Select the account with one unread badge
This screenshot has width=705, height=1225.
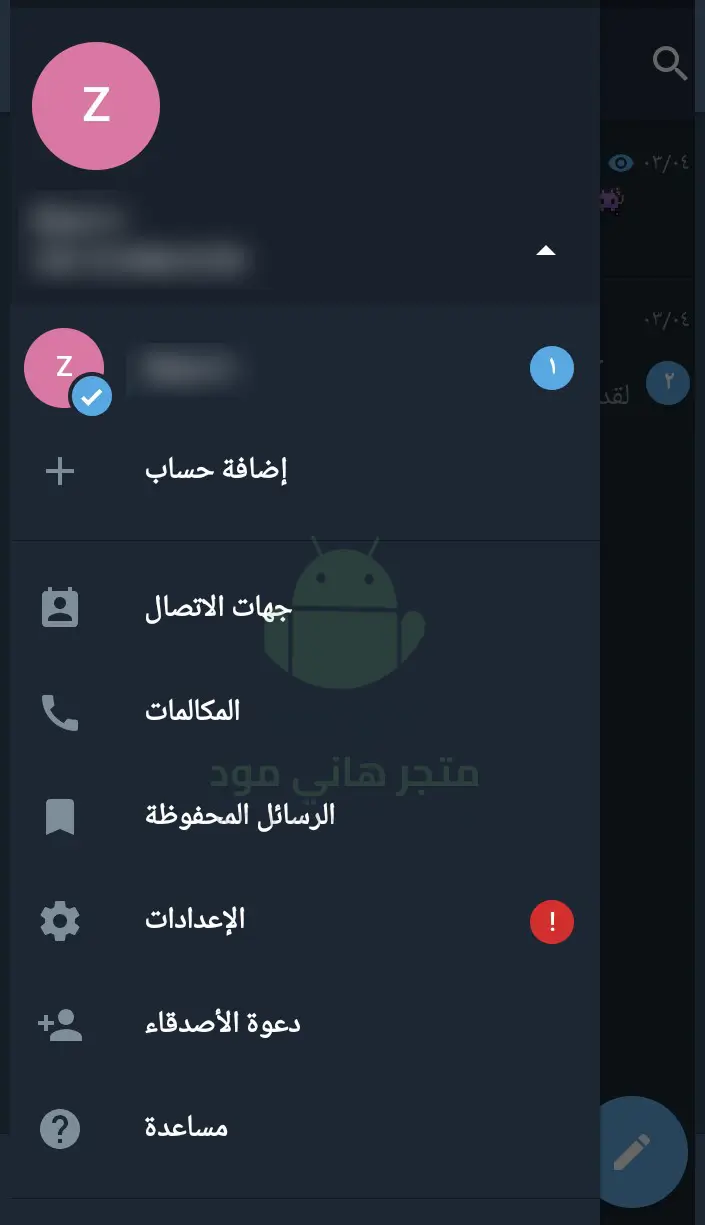[x=305, y=368]
